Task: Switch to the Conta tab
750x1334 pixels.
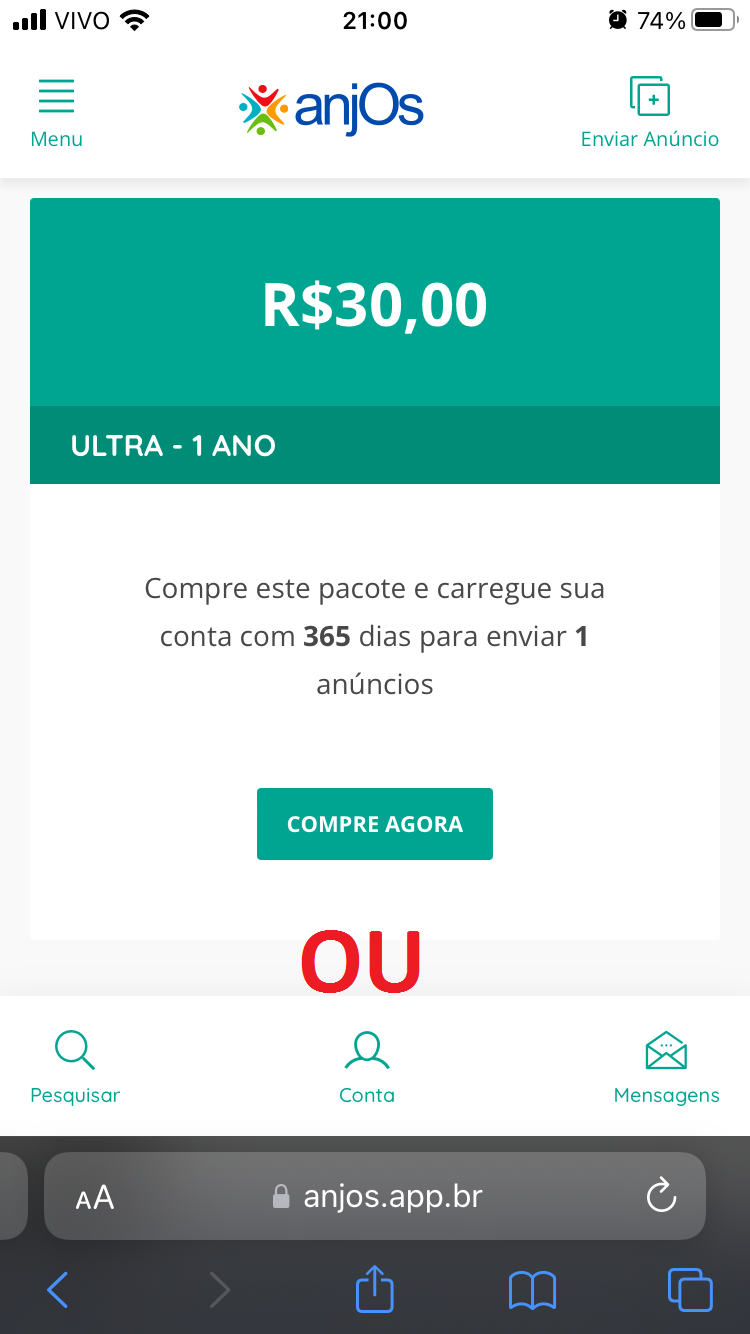Action: 367,1066
